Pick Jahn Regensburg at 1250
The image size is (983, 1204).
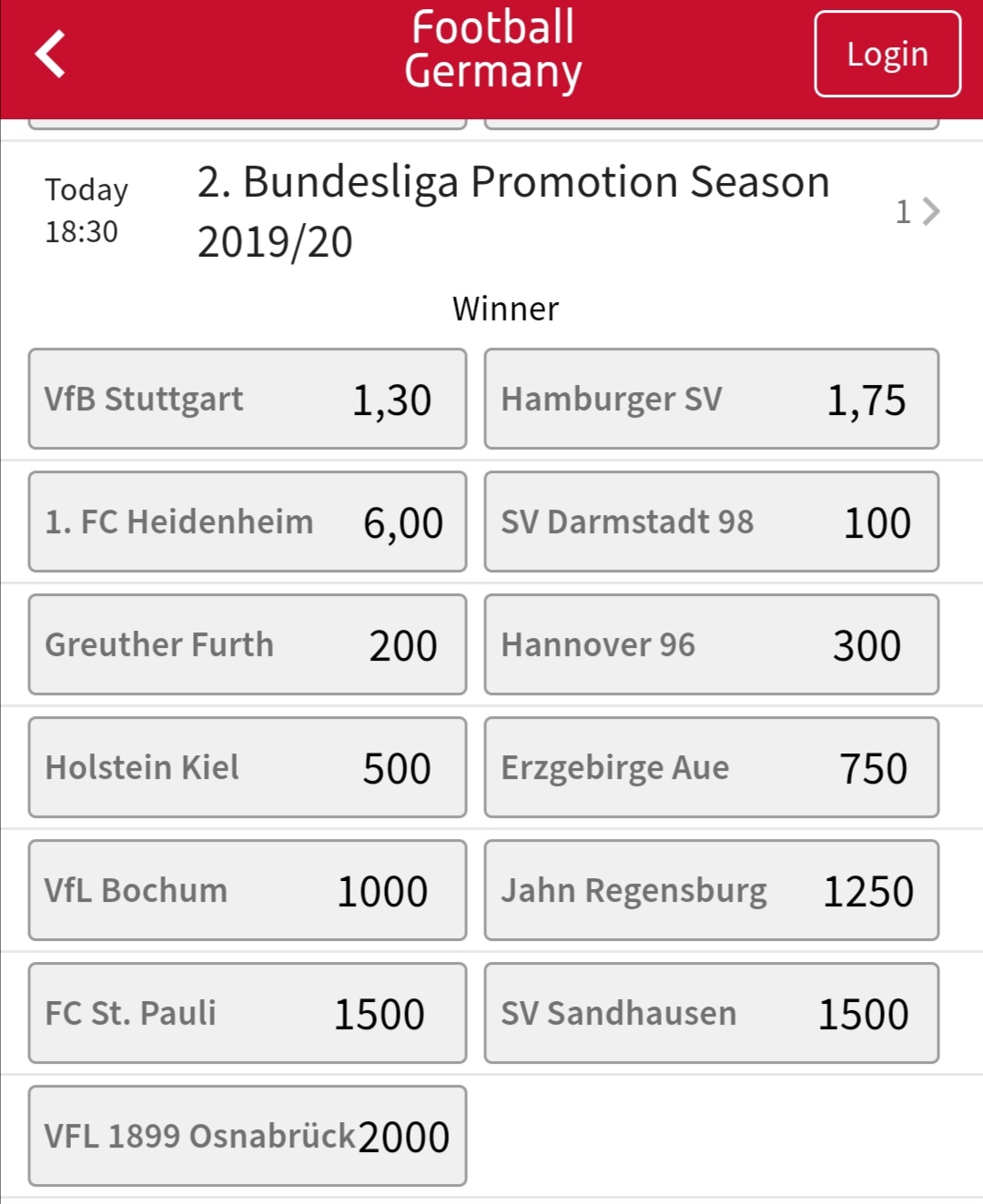point(712,891)
